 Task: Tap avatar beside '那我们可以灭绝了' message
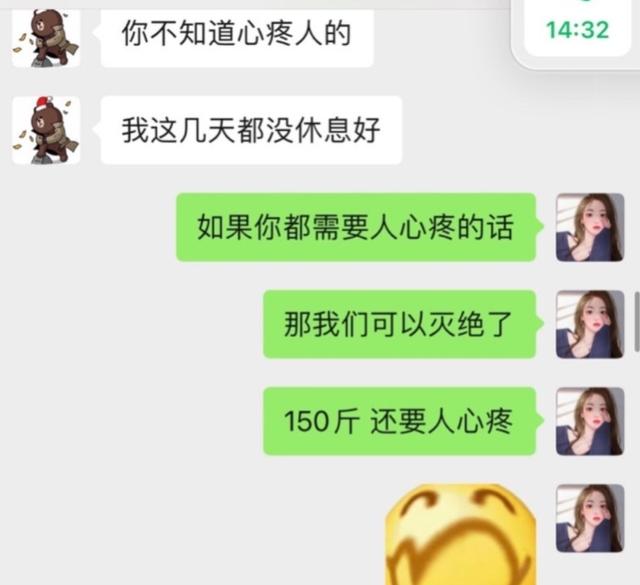point(590,324)
